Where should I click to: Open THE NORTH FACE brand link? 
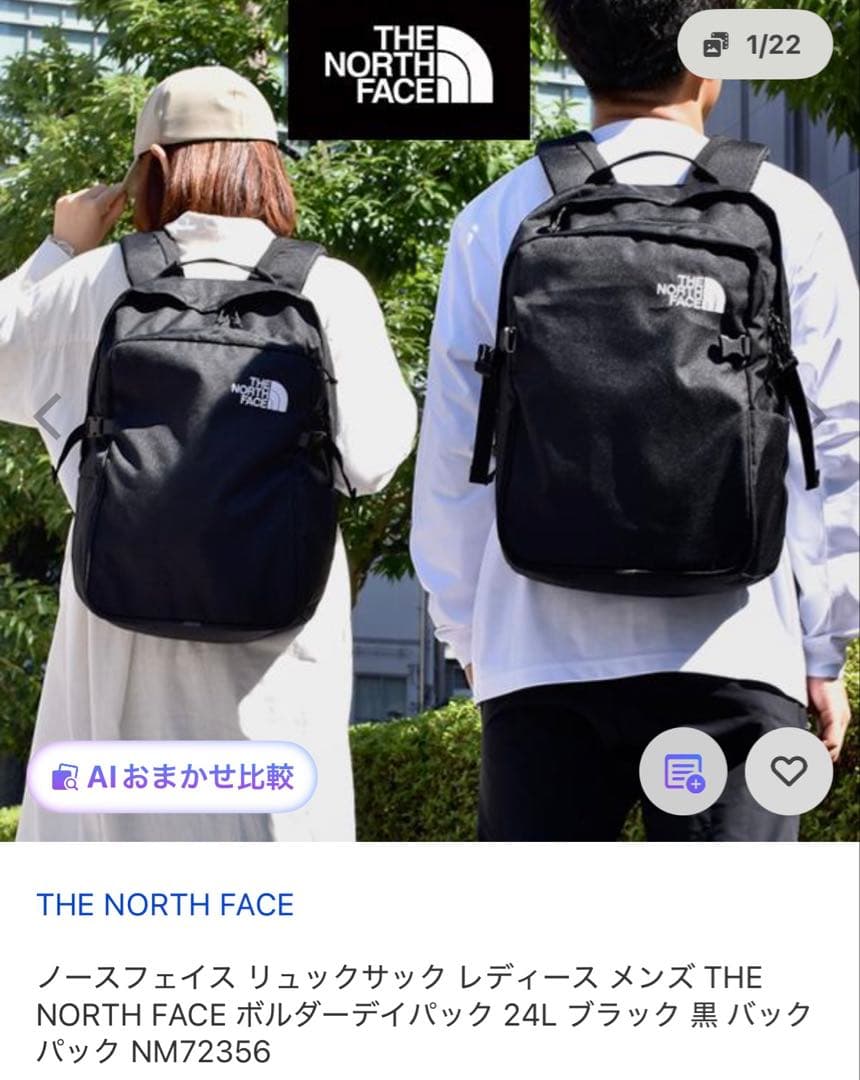tap(165, 904)
